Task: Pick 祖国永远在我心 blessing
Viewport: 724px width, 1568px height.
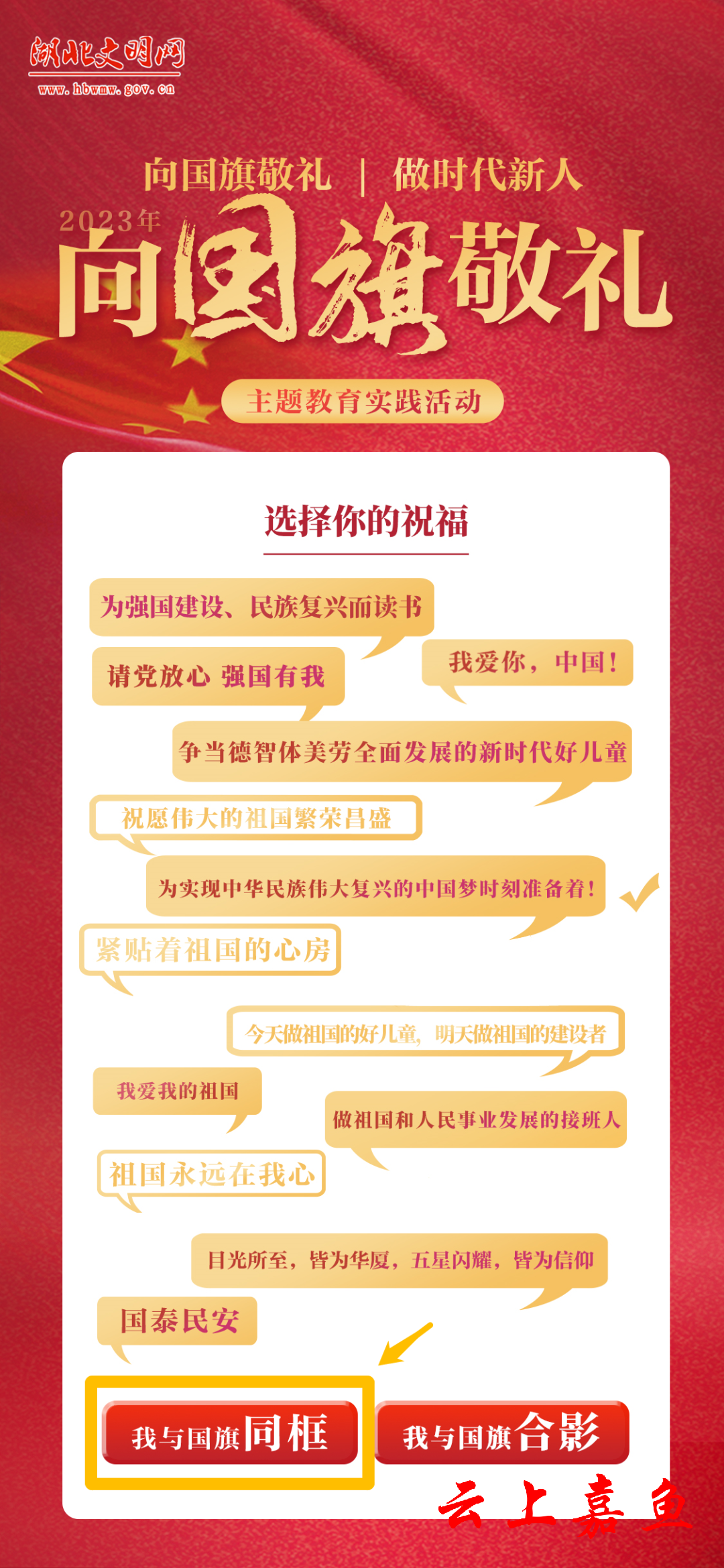Action: click(212, 1174)
